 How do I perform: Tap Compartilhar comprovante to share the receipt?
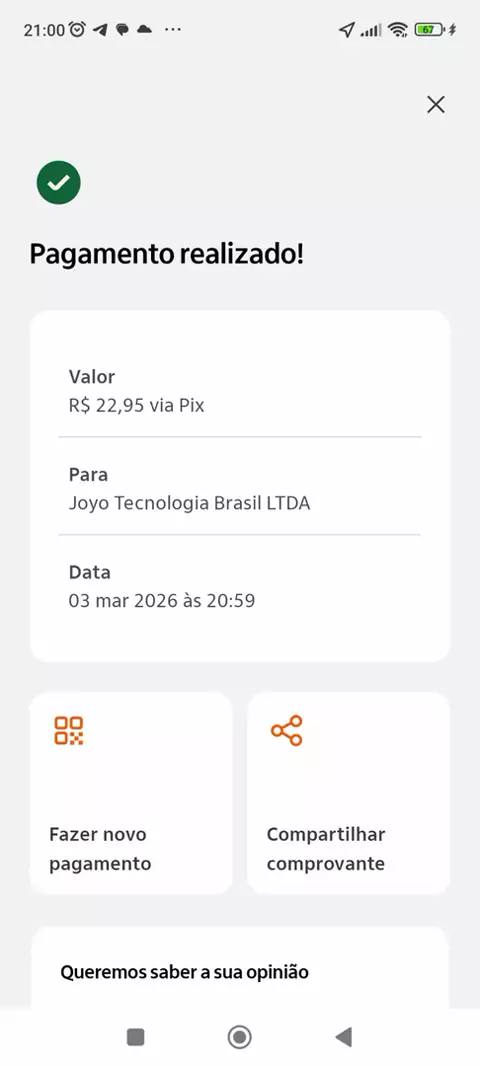(348, 793)
